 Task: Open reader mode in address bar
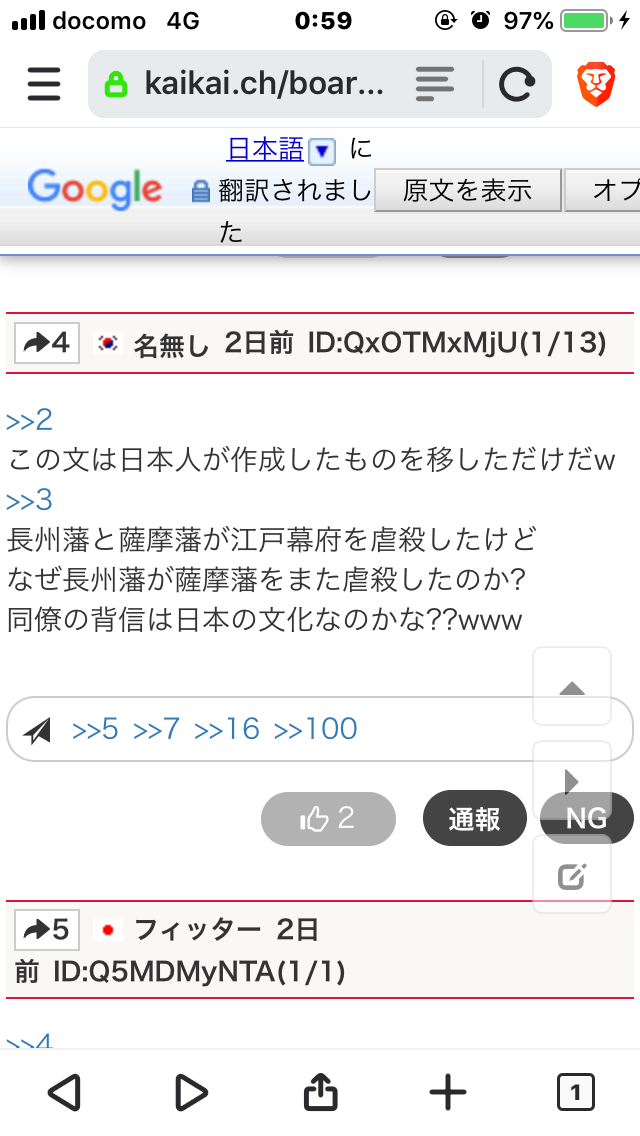(434, 84)
